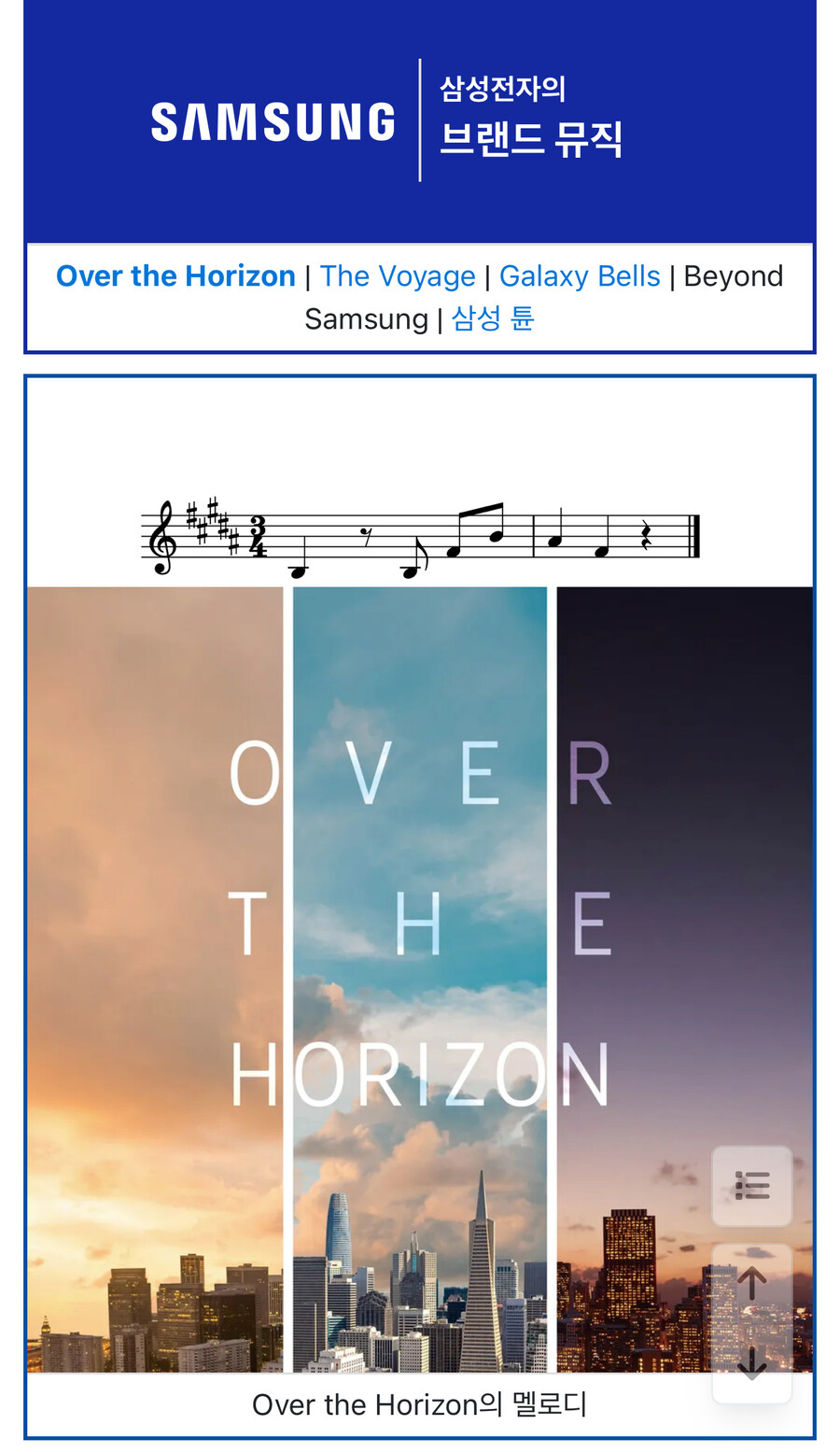Go to The Voyage page
Image resolution: width=840 pixels, height=1452 pixels.
point(398,276)
